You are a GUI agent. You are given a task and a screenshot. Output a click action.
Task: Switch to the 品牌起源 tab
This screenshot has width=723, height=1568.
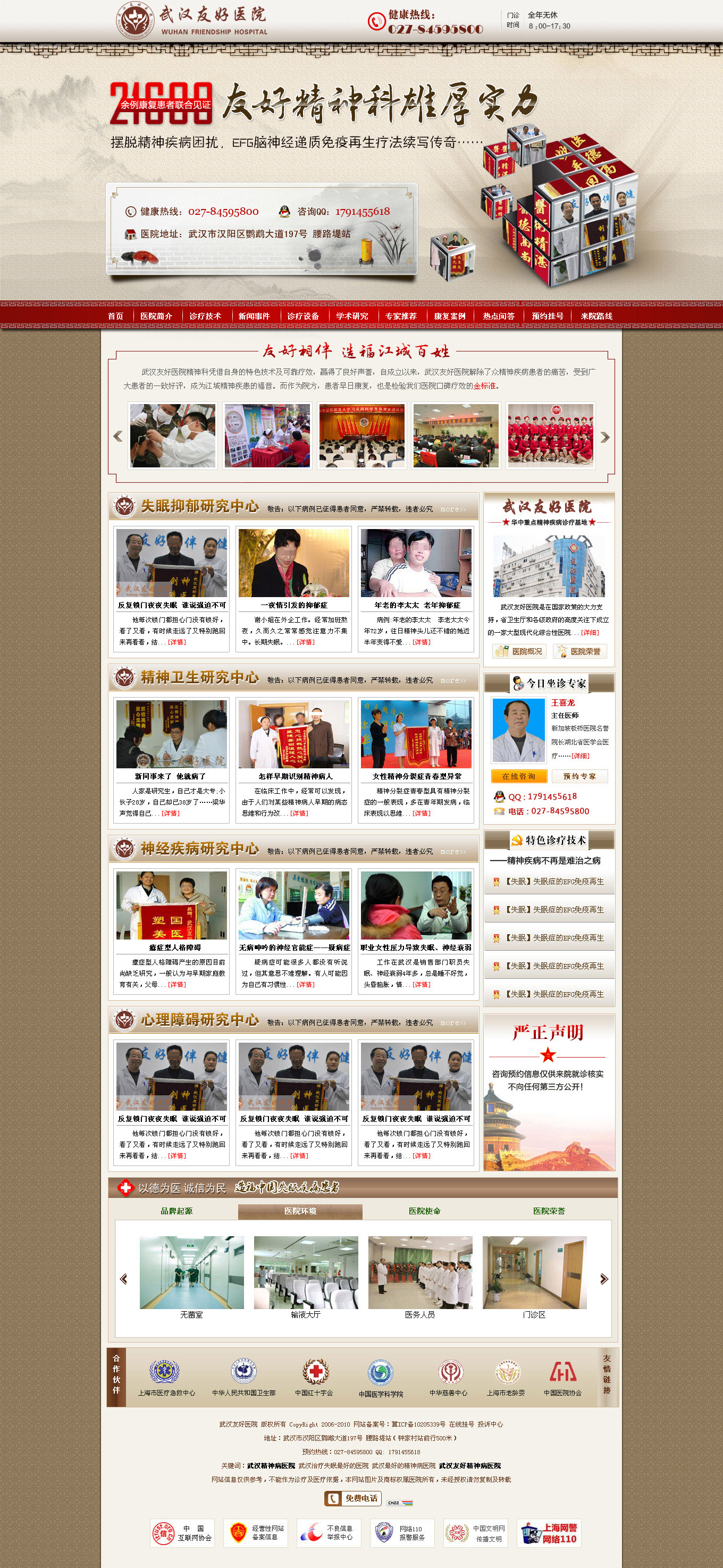point(176,1211)
